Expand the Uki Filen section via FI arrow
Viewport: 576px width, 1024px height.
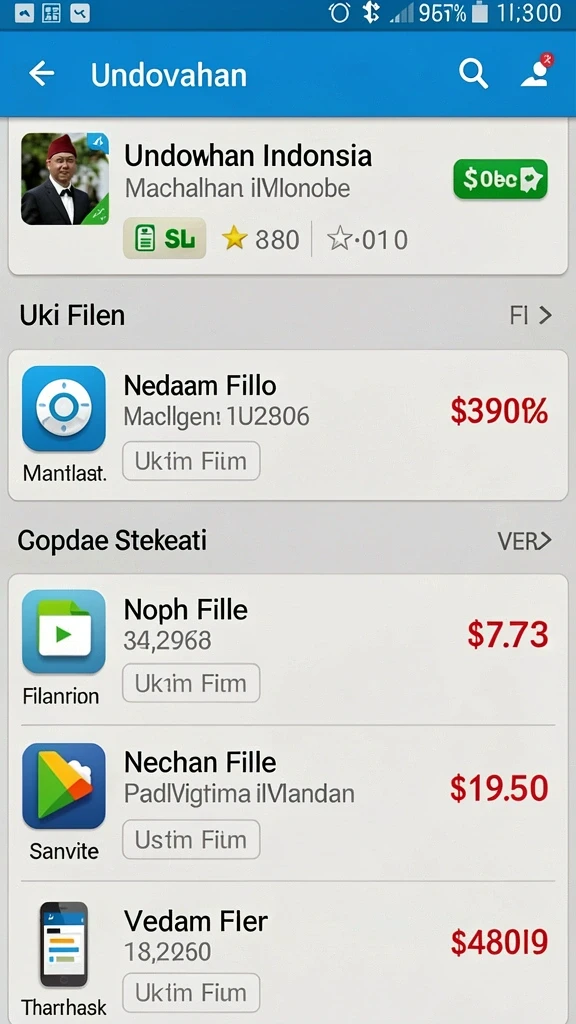530,316
